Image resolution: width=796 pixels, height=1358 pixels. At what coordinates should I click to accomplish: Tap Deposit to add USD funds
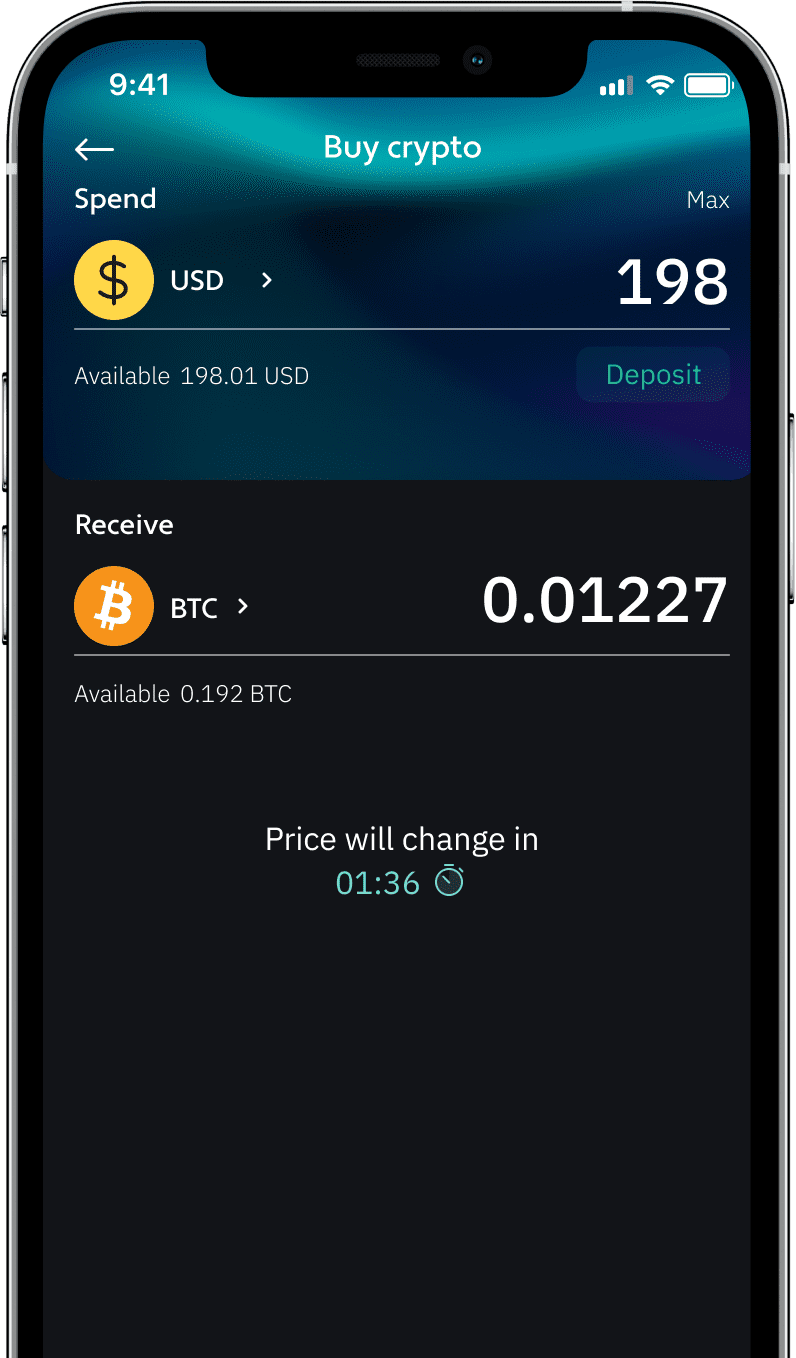(652, 374)
